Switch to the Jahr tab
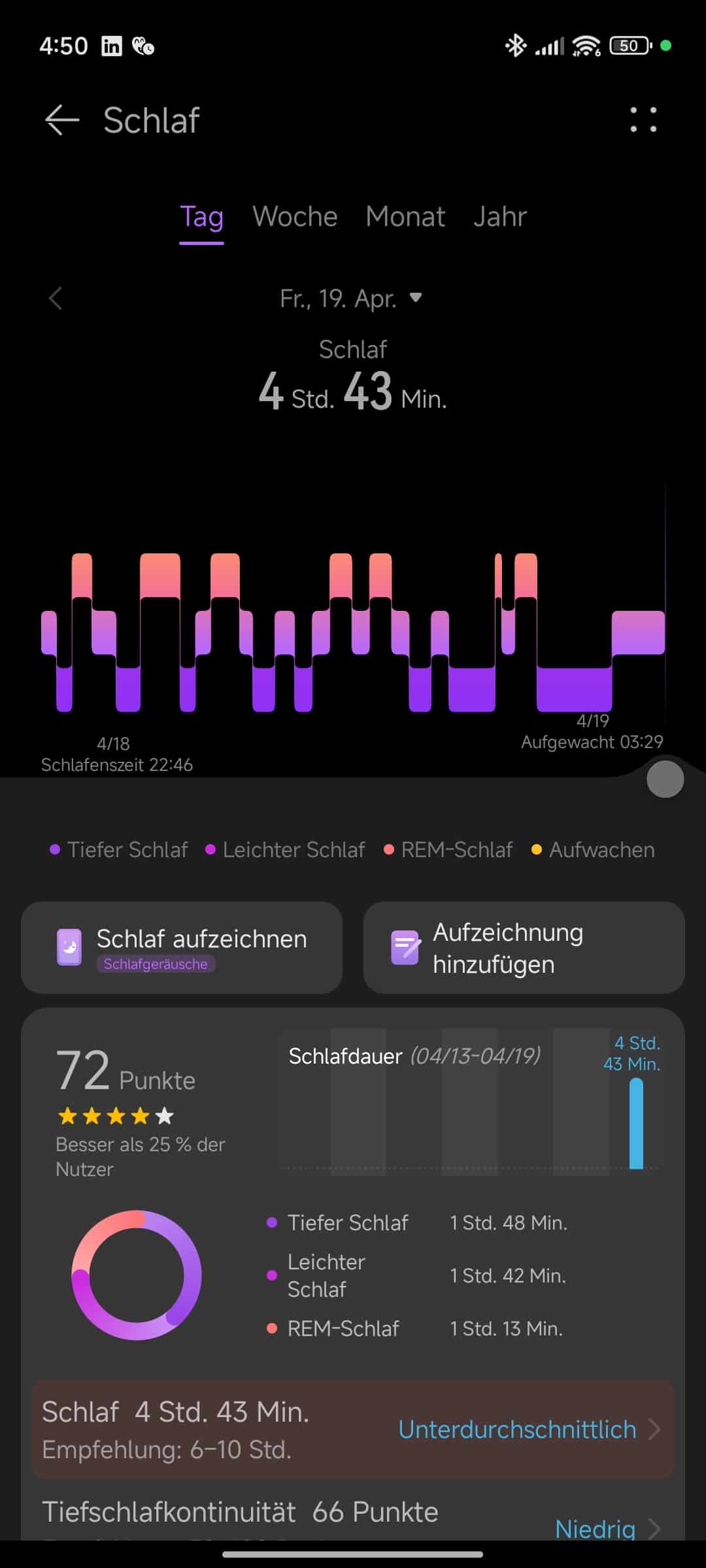This screenshot has height=1568, width=706. [500, 217]
